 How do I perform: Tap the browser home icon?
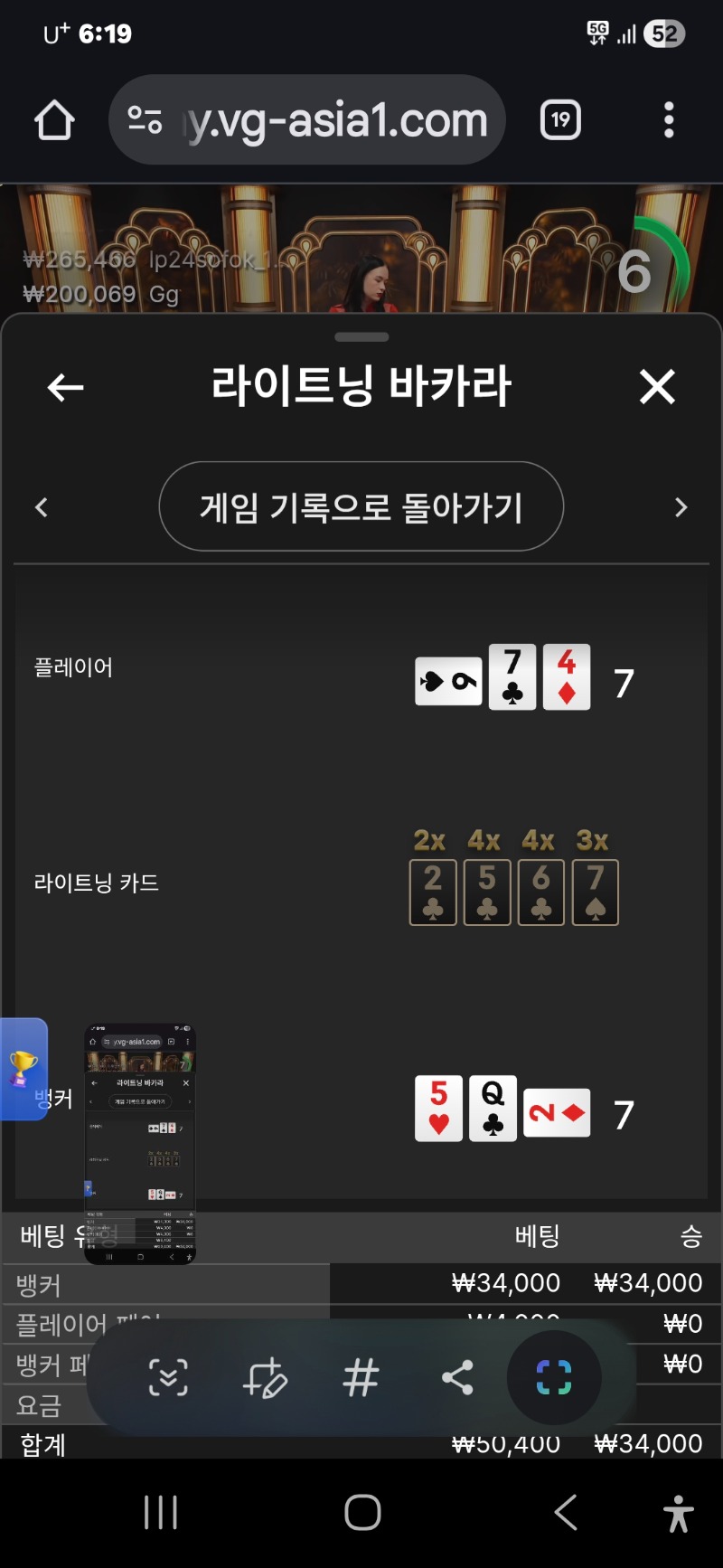pyautogui.click(x=54, y=120)
